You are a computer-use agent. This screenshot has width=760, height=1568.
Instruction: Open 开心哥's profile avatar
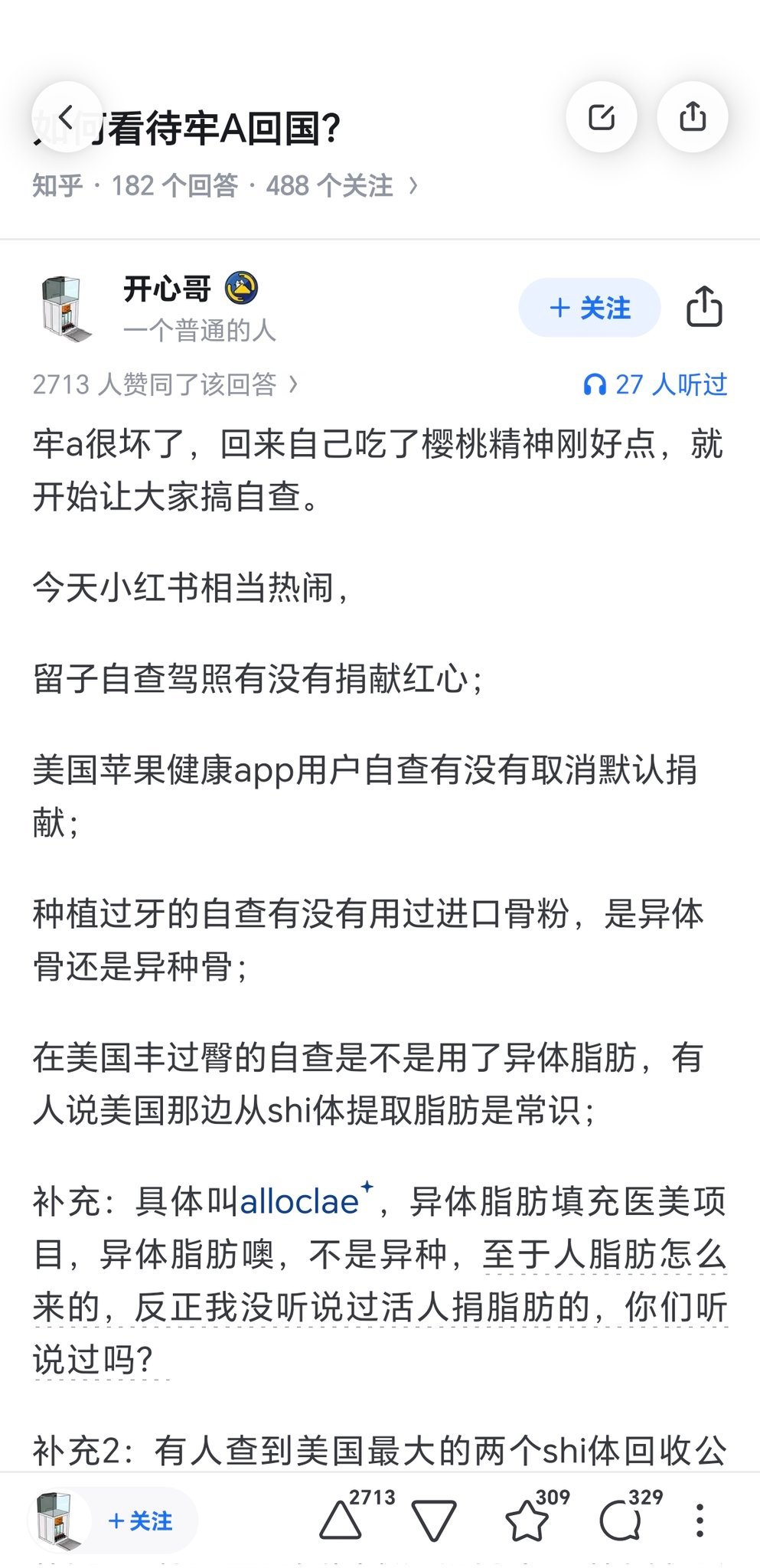[x=67, y=309]
